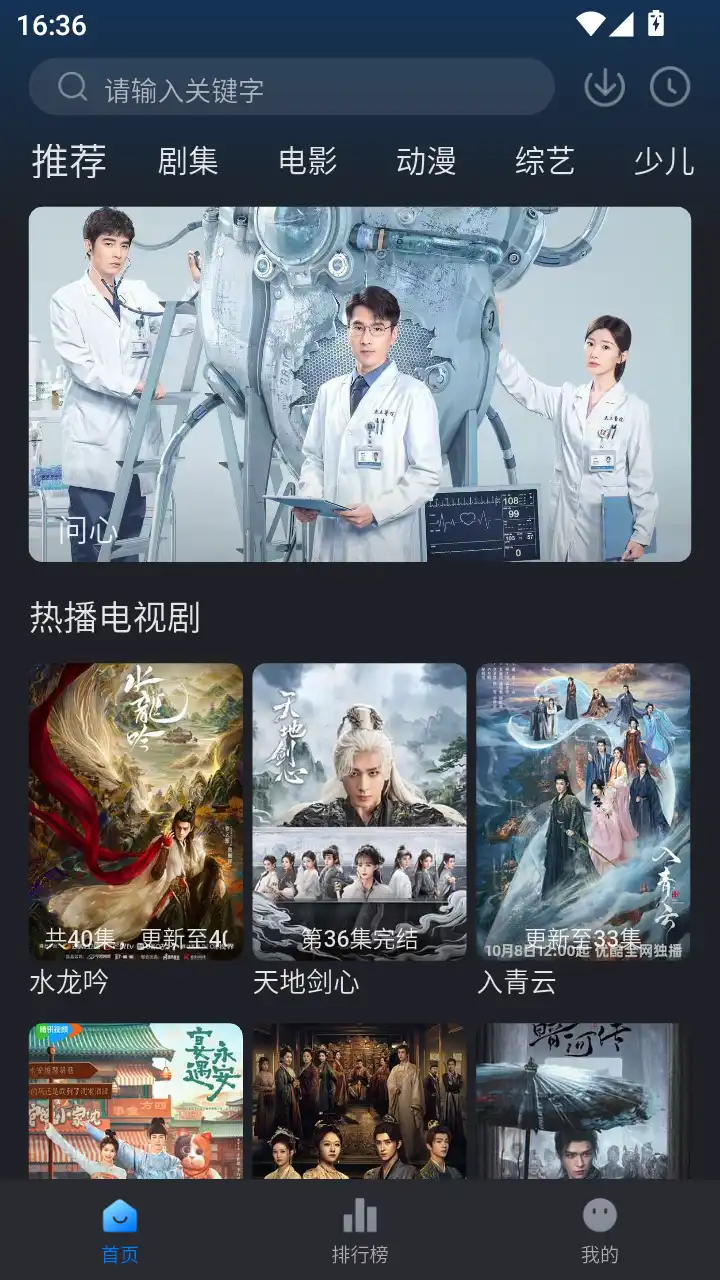Open watch history clock icon

(x=670, y=88)
